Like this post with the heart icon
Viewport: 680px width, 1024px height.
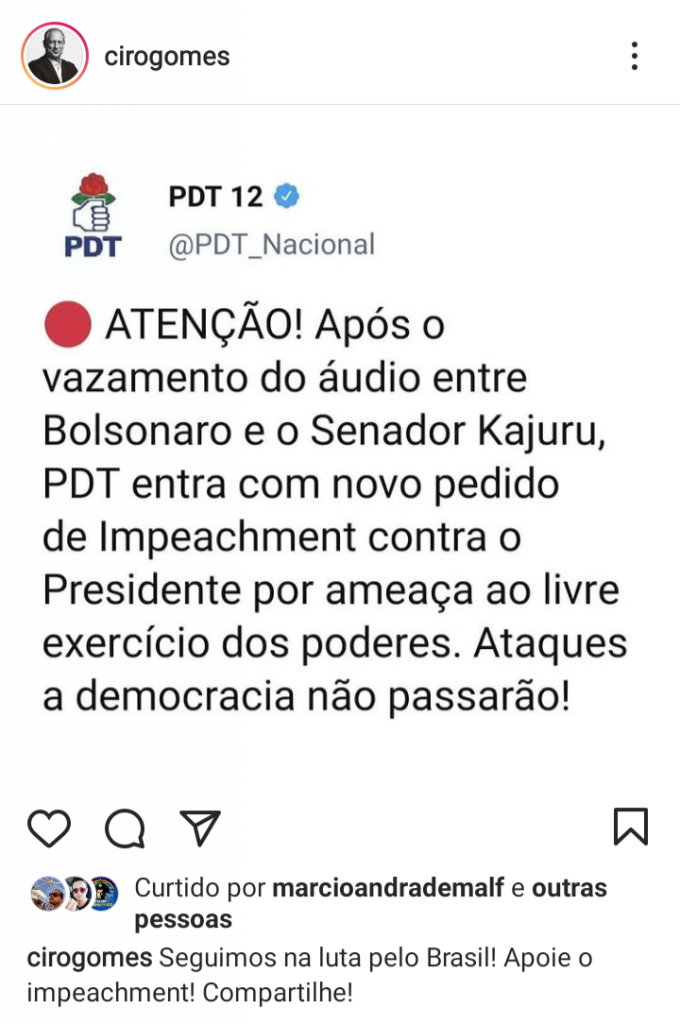(x=49, y=828)
